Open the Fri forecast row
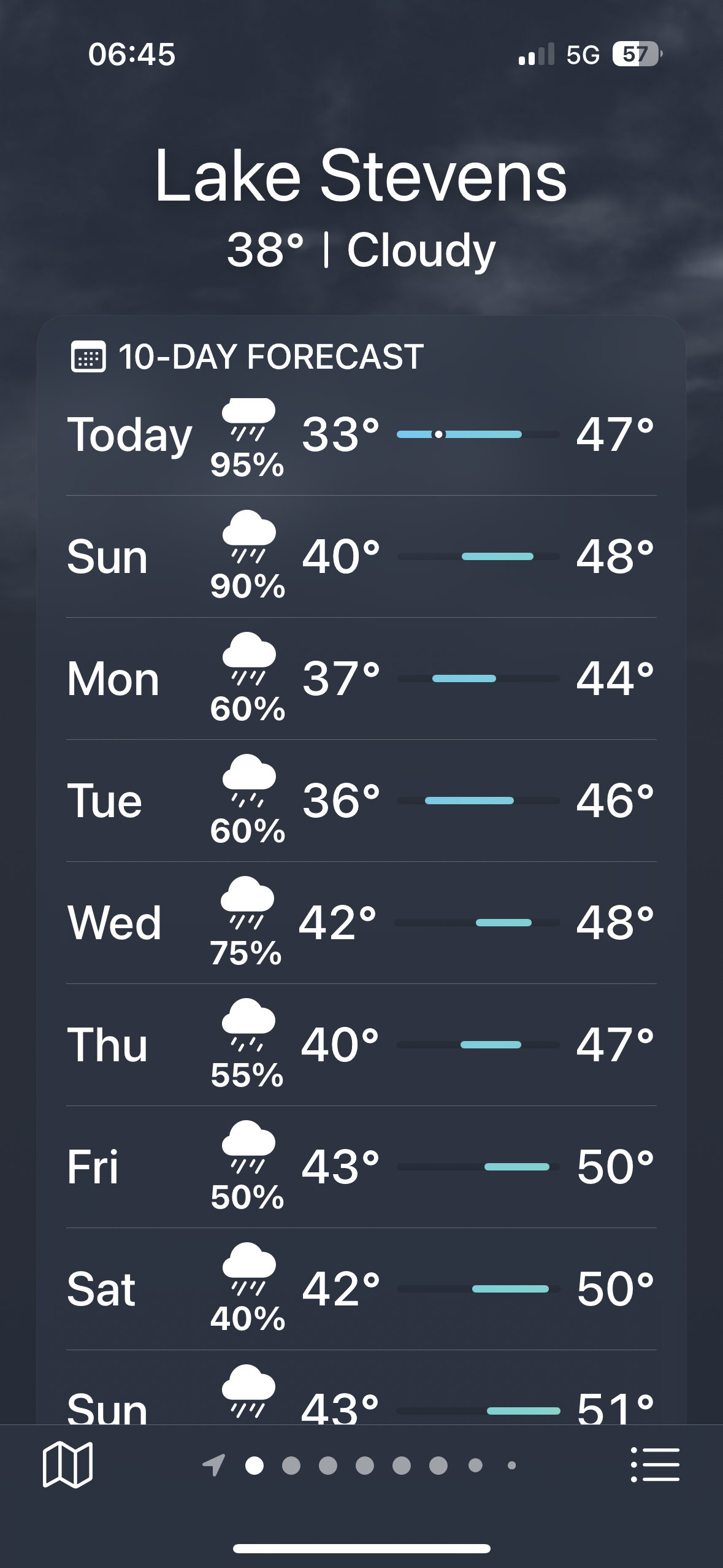Screen dimensions: 723x1568 pos(361,1167)
